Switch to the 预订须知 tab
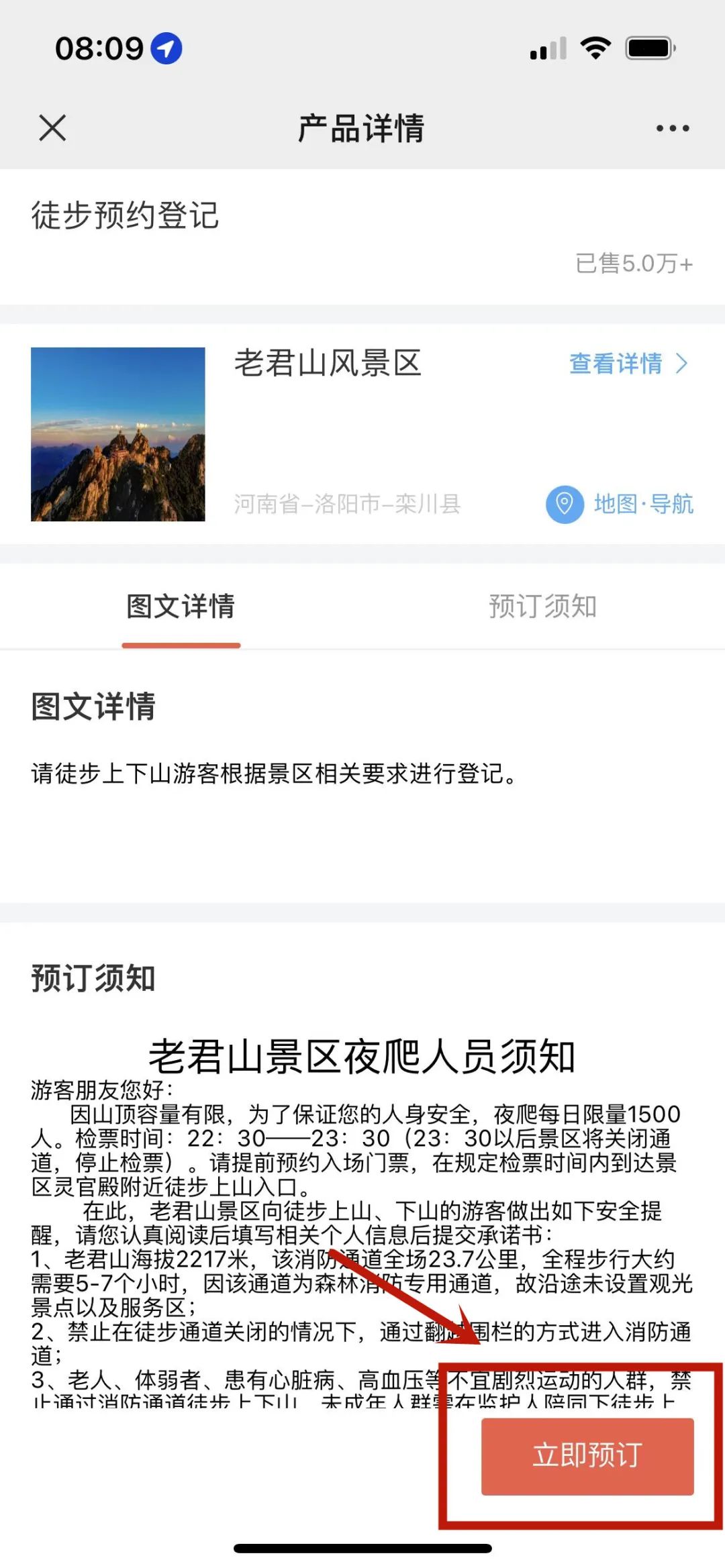The height and width of the screenshot is (1568, 725). 542,607
